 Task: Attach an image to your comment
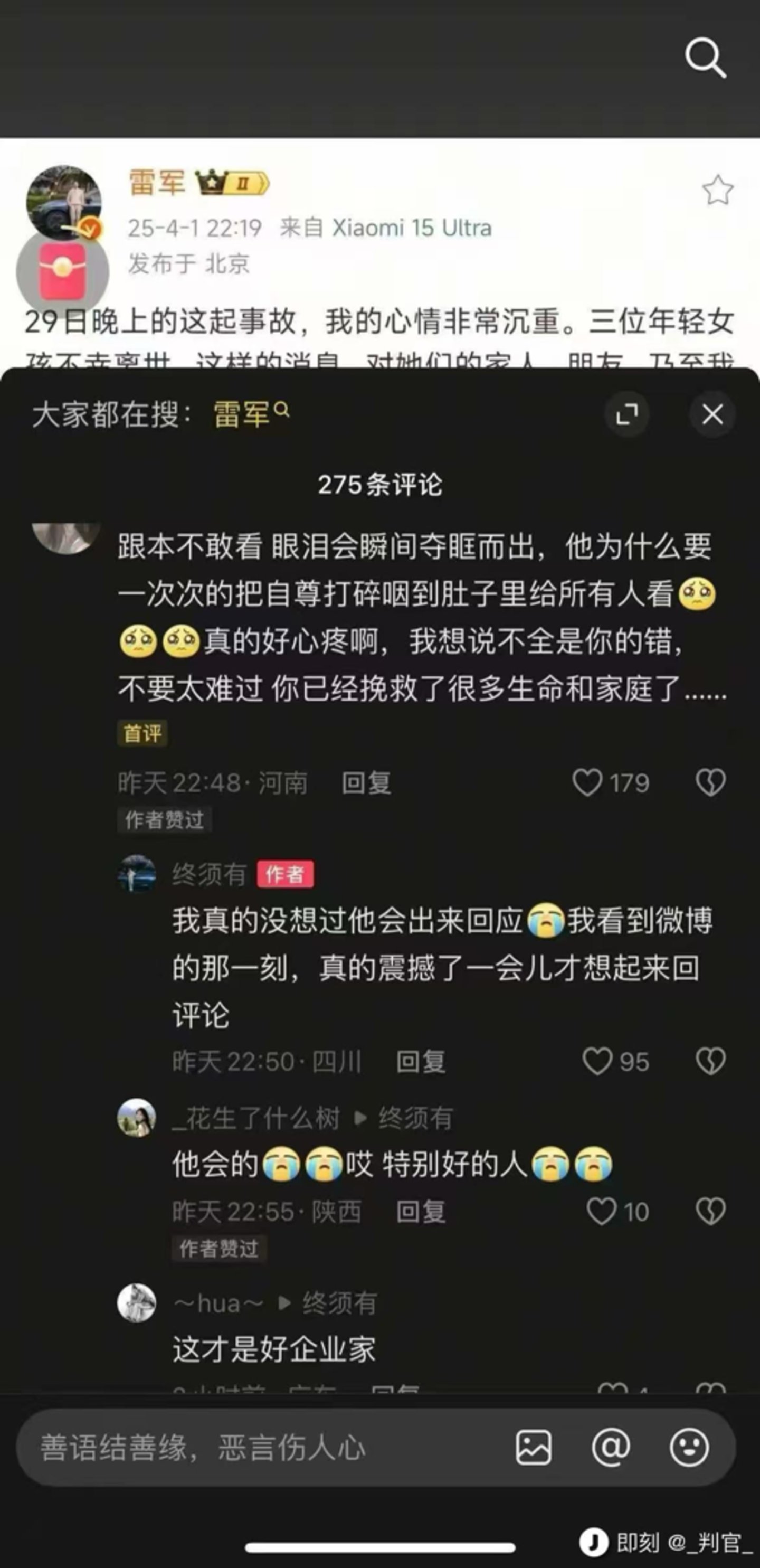click(x=534, y=1448)
